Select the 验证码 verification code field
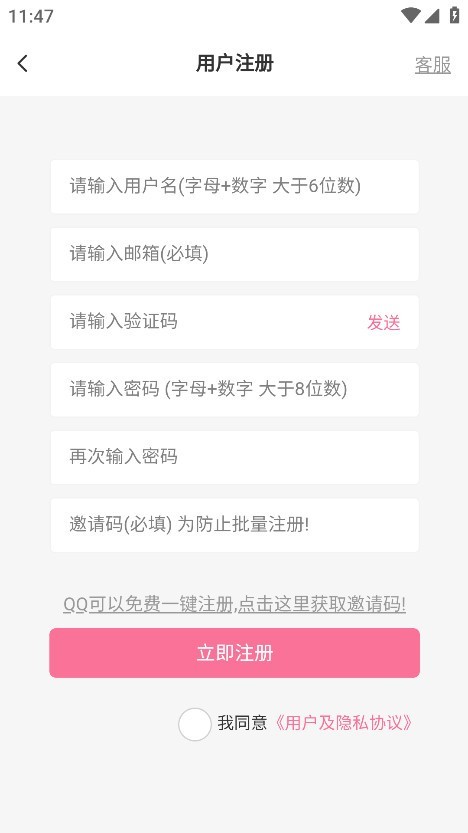The width and height of the screenshot is (468, 833). point(205,322)
